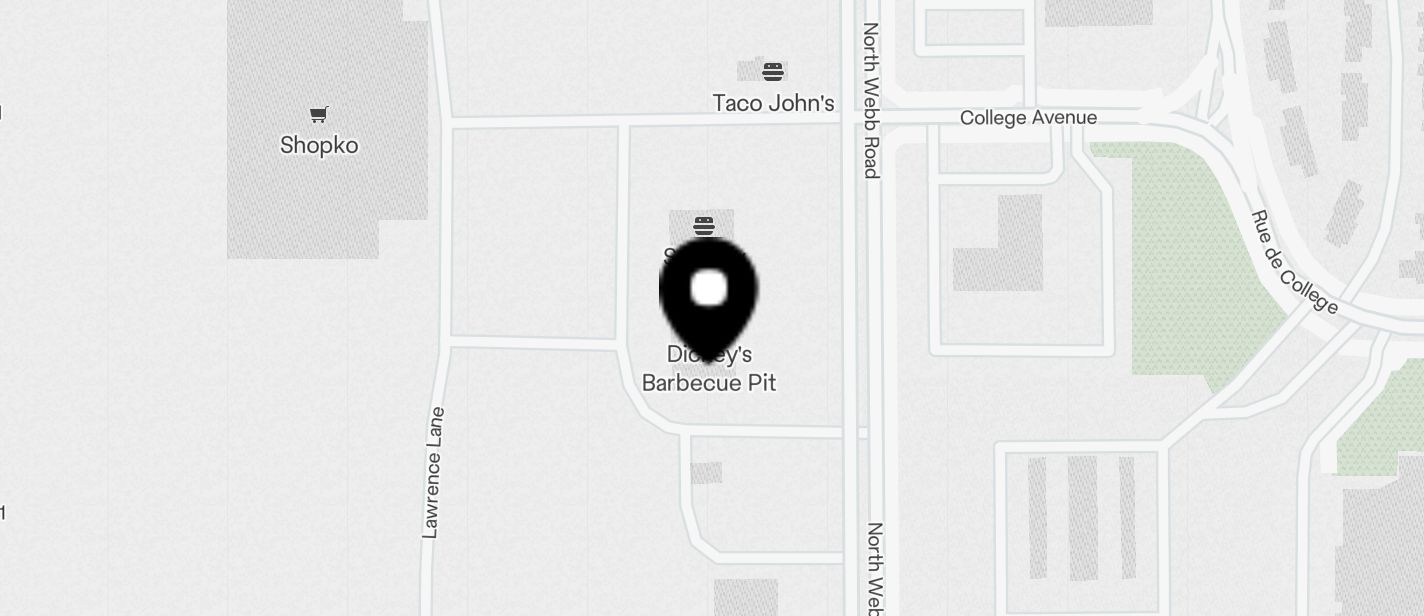Select the Taco John's restaurant marker
Screen dimensions: 1424x616
[772, 72]
